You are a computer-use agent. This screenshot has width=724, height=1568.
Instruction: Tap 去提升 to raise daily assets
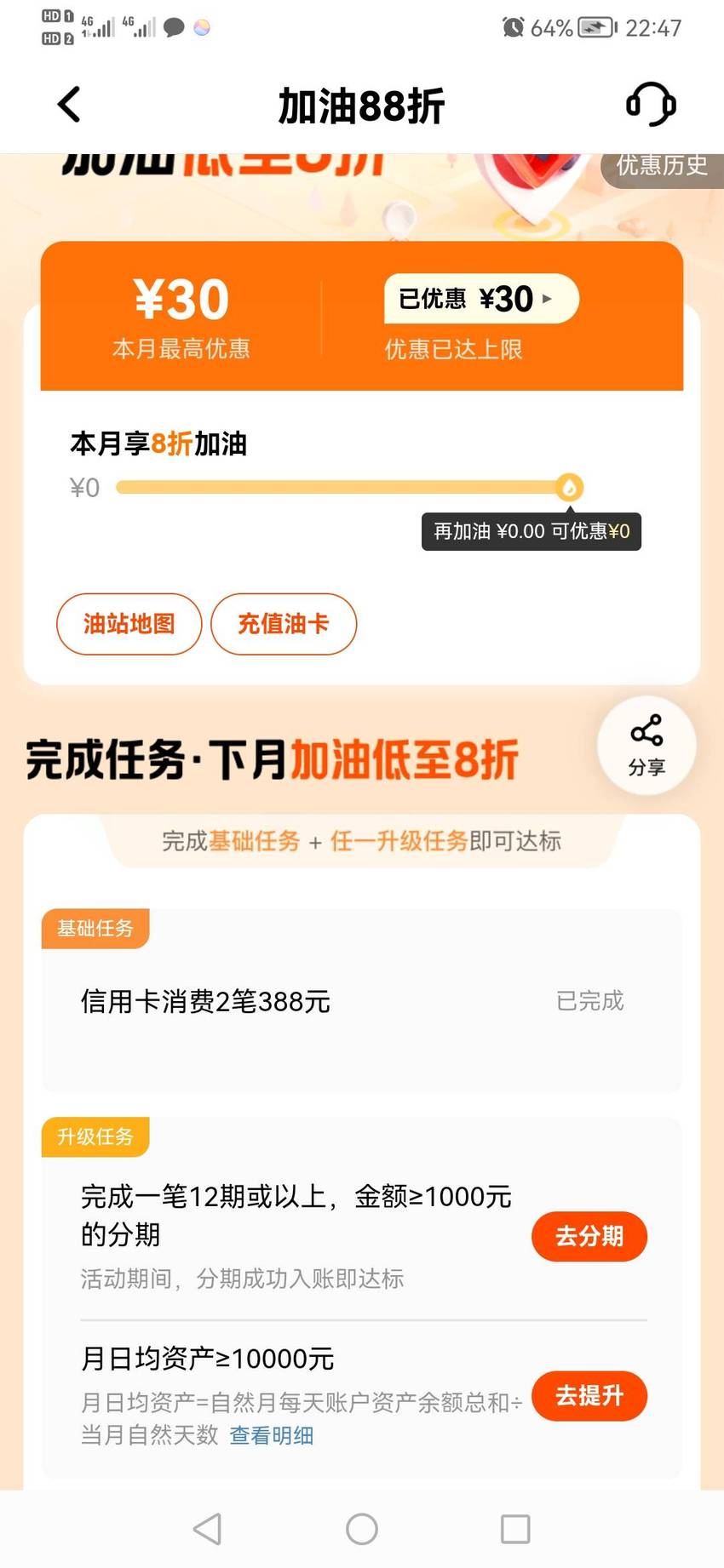(x=589, y=1396)
